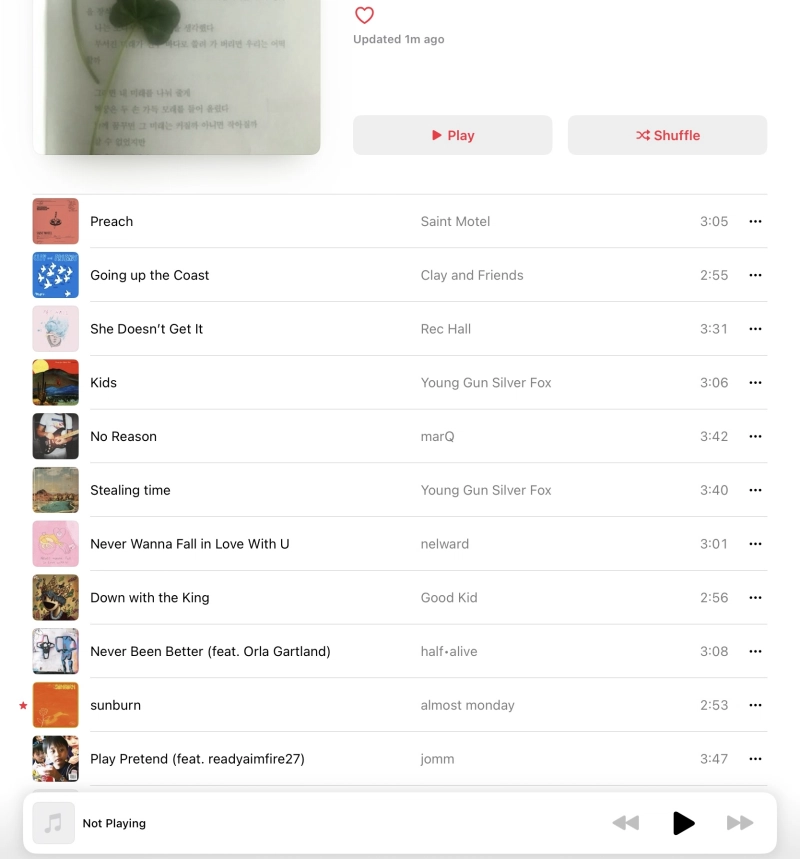The height and width of the screenshot is (859, 800).
Task: Play Down with the King by Good Kid
Action: pyautogui.click(x=150, y=598)
